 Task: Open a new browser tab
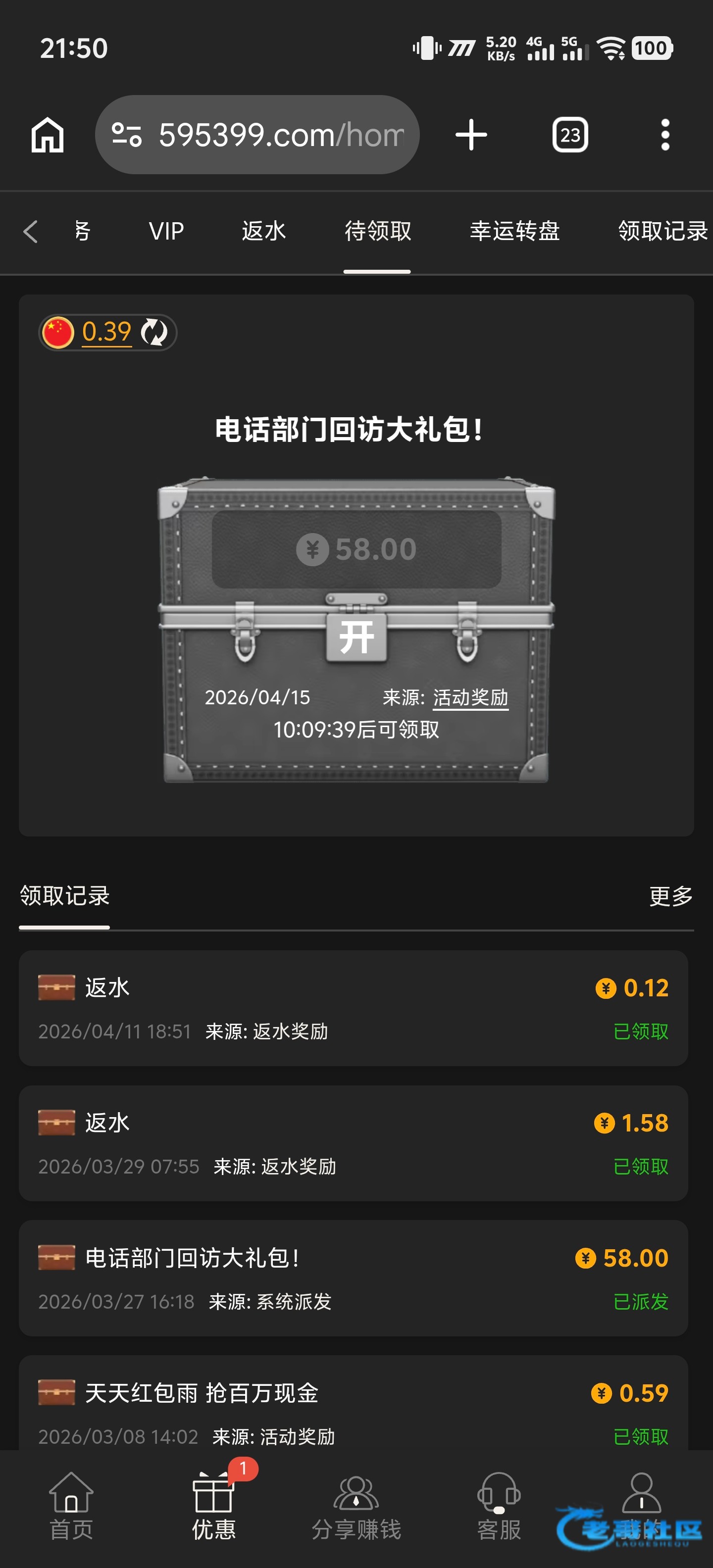[x=471, y=135]
